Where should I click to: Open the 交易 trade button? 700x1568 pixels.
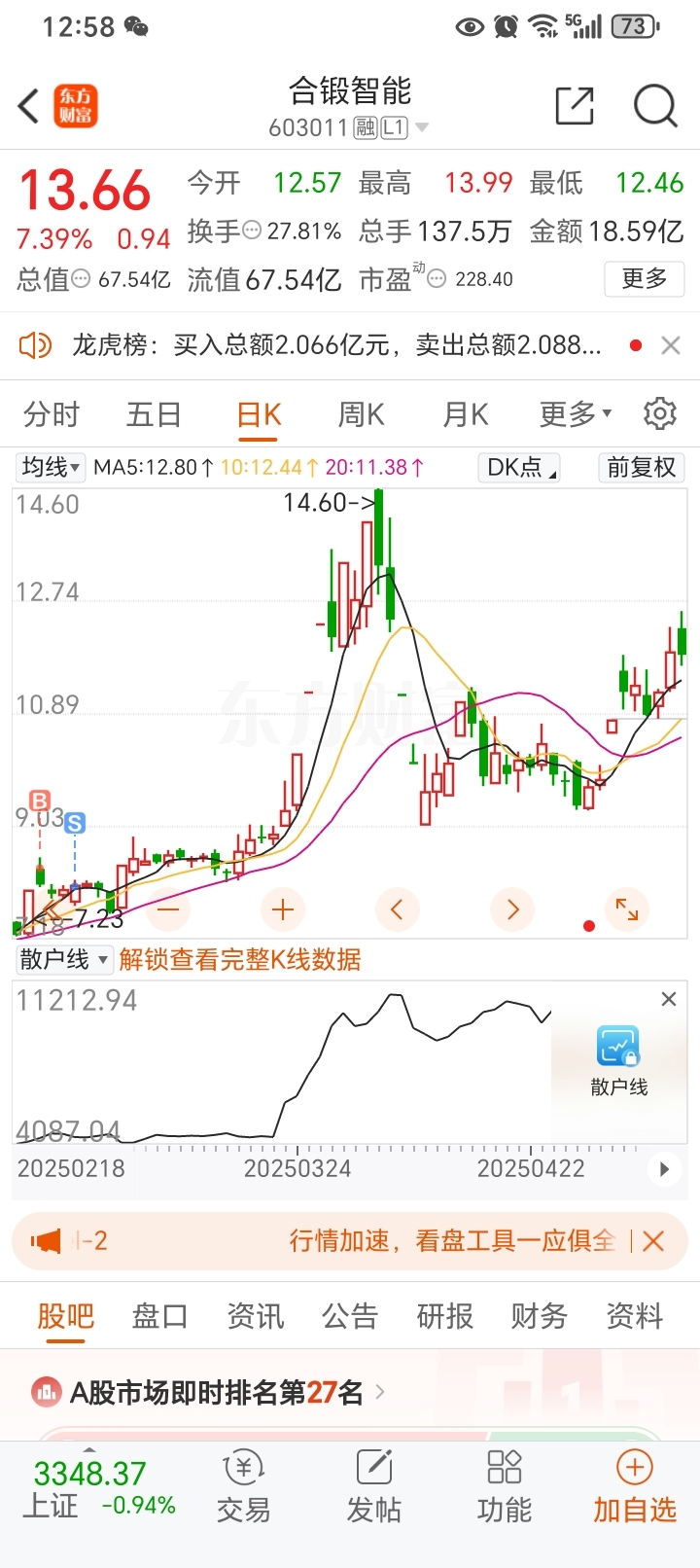pos(243,1488)
